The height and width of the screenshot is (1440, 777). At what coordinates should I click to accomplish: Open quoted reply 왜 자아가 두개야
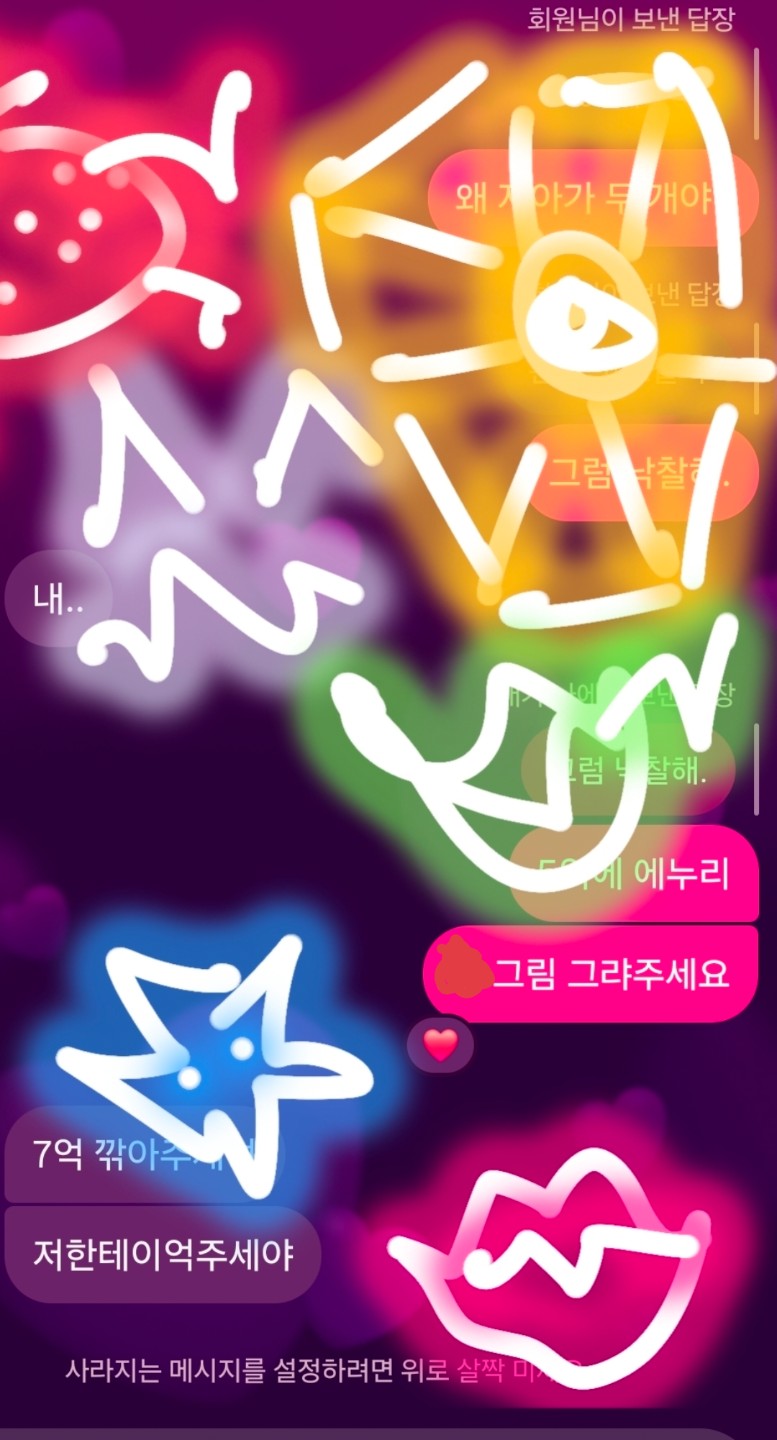click(x=592, y=198)
